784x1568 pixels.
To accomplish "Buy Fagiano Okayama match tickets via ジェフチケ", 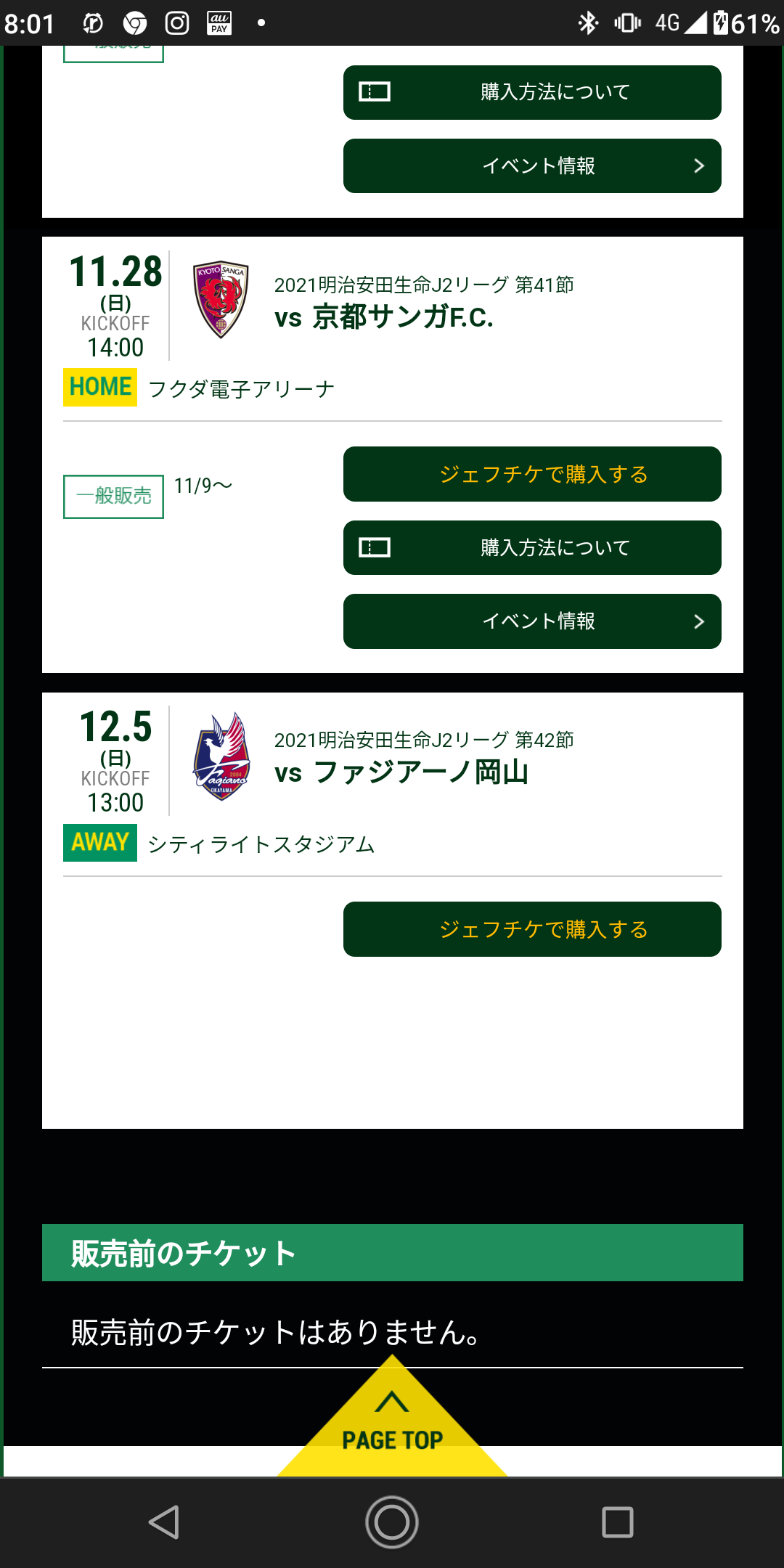I will click(532, 929).
